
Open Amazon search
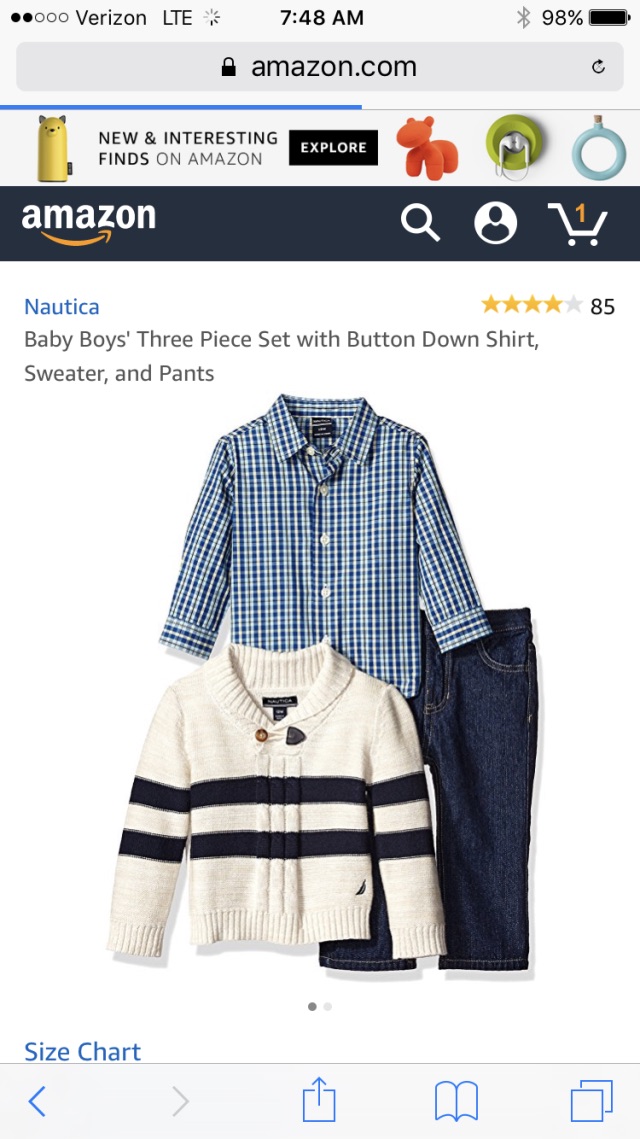coord(420,222)
